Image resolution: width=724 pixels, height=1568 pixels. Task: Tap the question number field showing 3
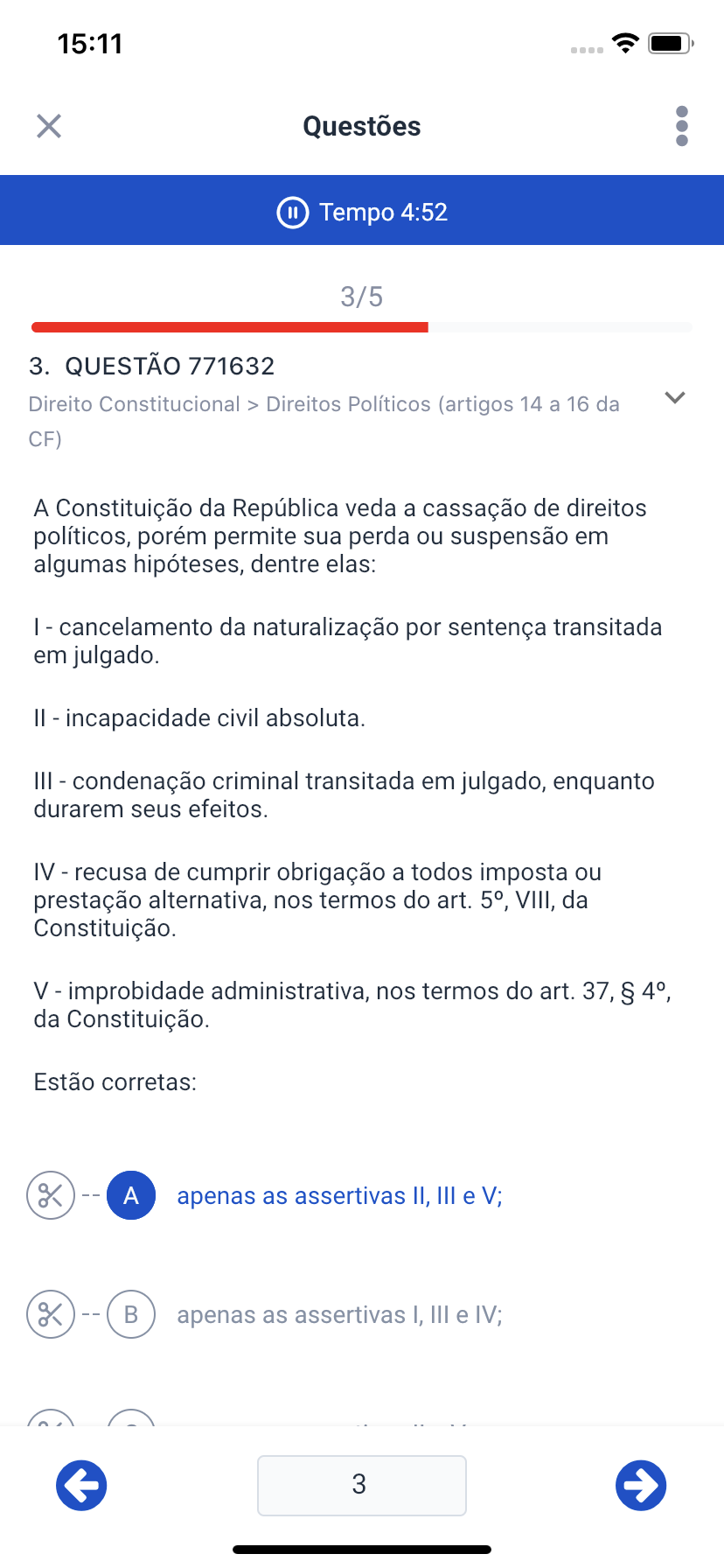(361, 1485)
